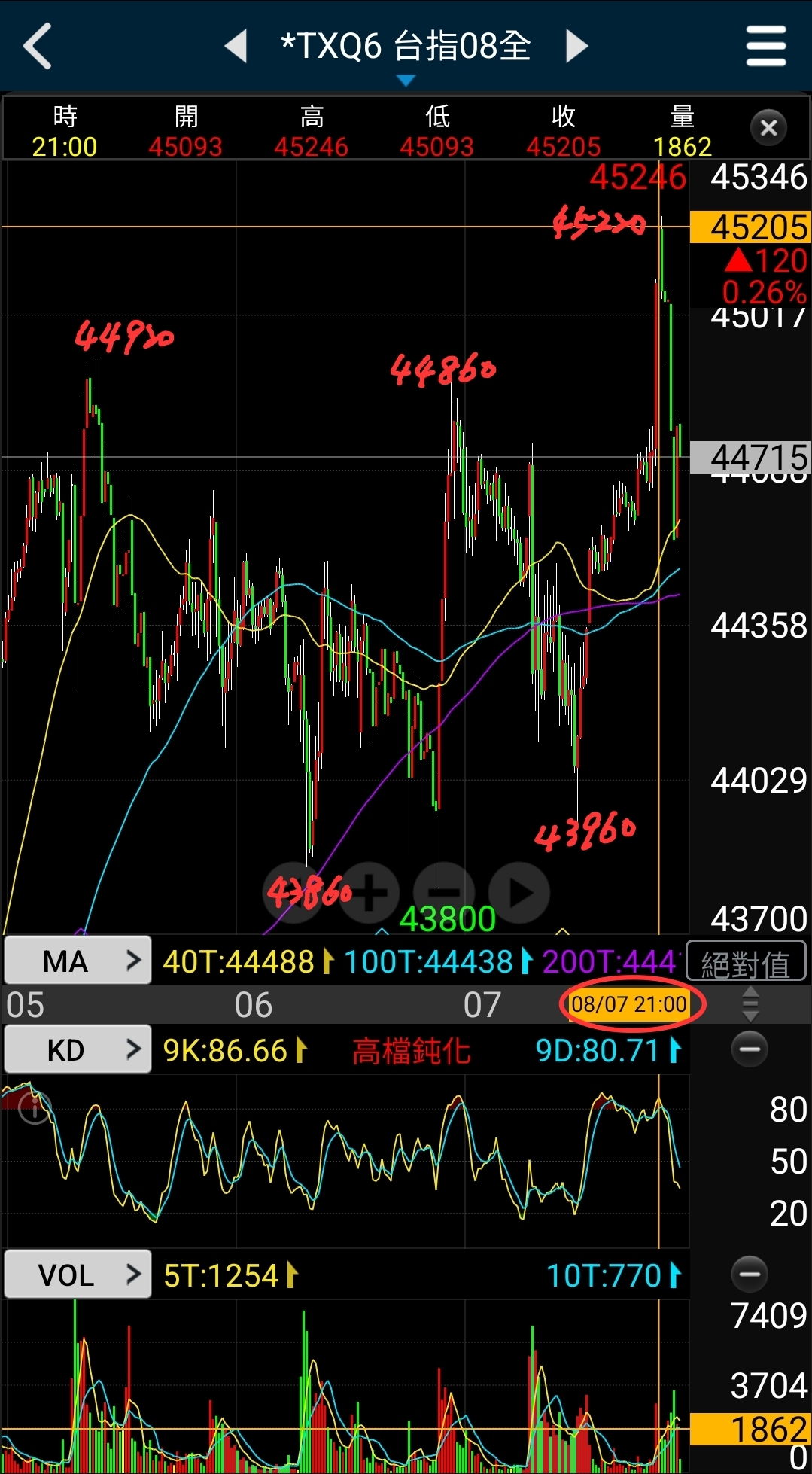Screen dimensions: 812x1474
Task: Tap the resize handle beside the date bar
Action: click(x=750, y=1004)
